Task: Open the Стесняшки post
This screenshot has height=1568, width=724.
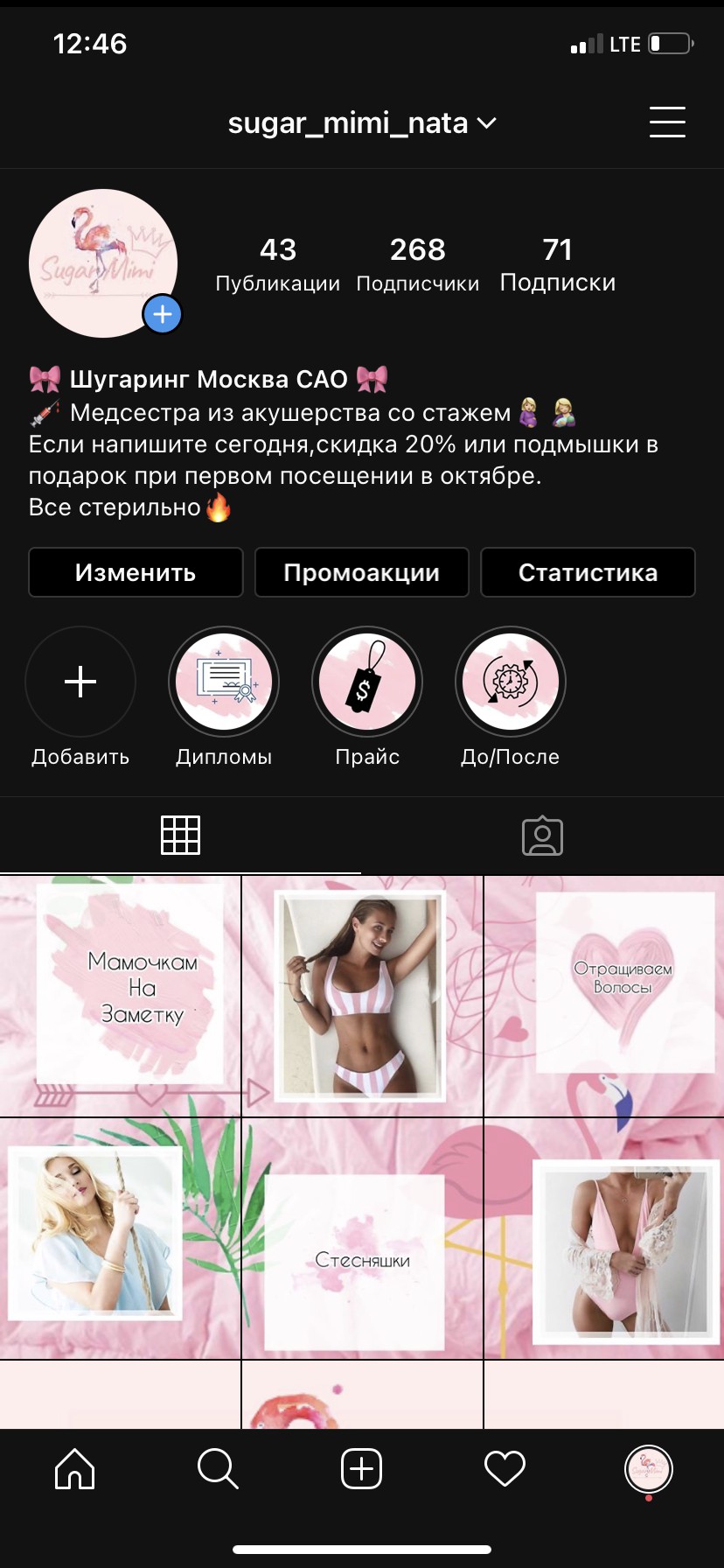Action: coord(362,1238)
